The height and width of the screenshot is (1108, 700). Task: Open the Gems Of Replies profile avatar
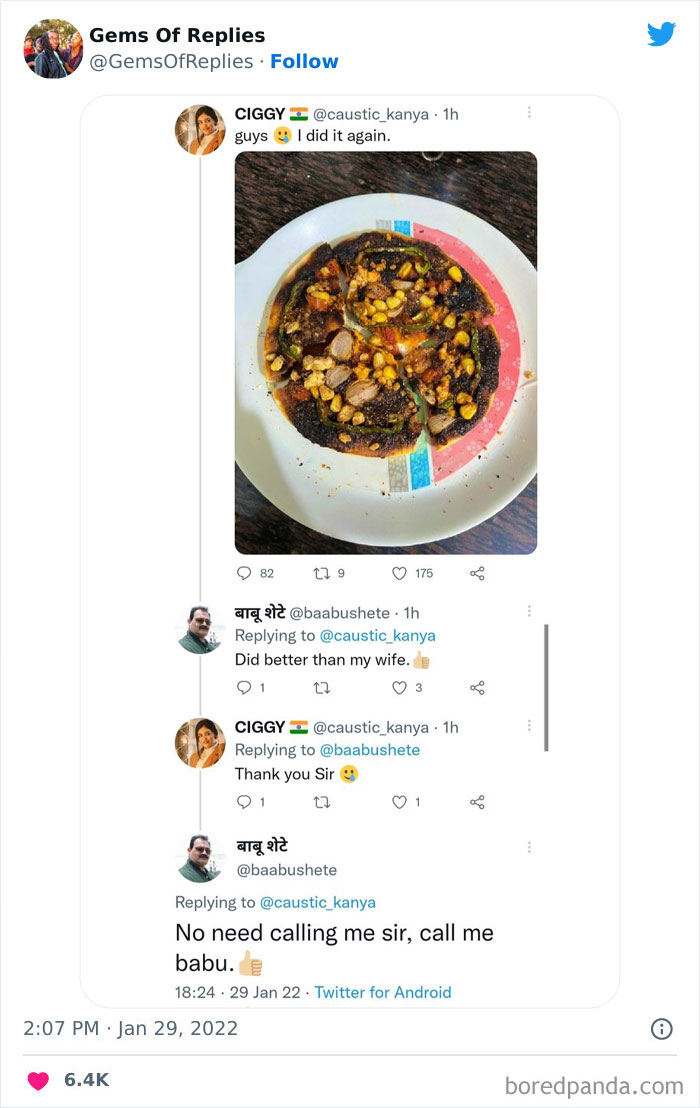coord(52,48)
